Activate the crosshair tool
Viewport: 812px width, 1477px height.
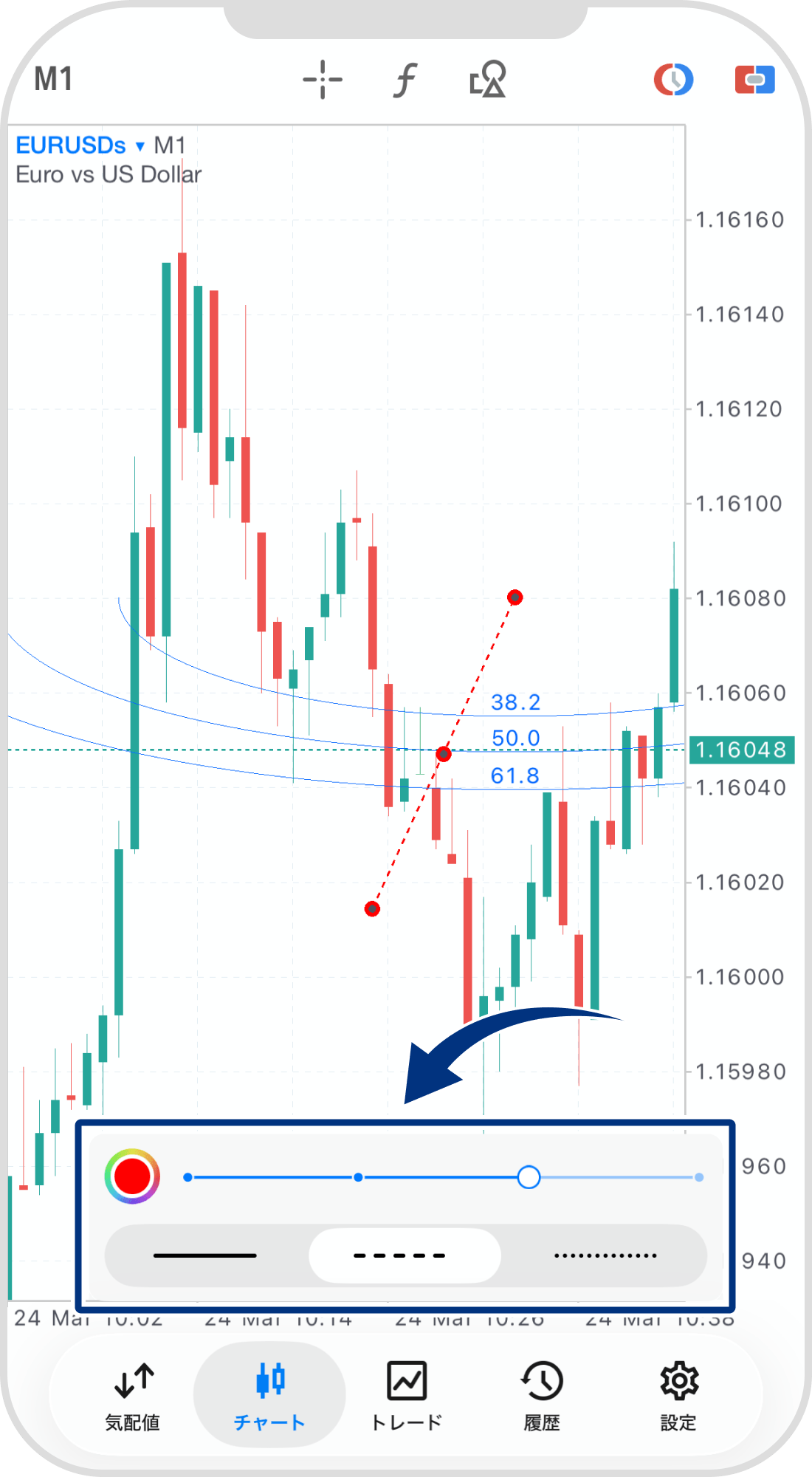point(323,80)
